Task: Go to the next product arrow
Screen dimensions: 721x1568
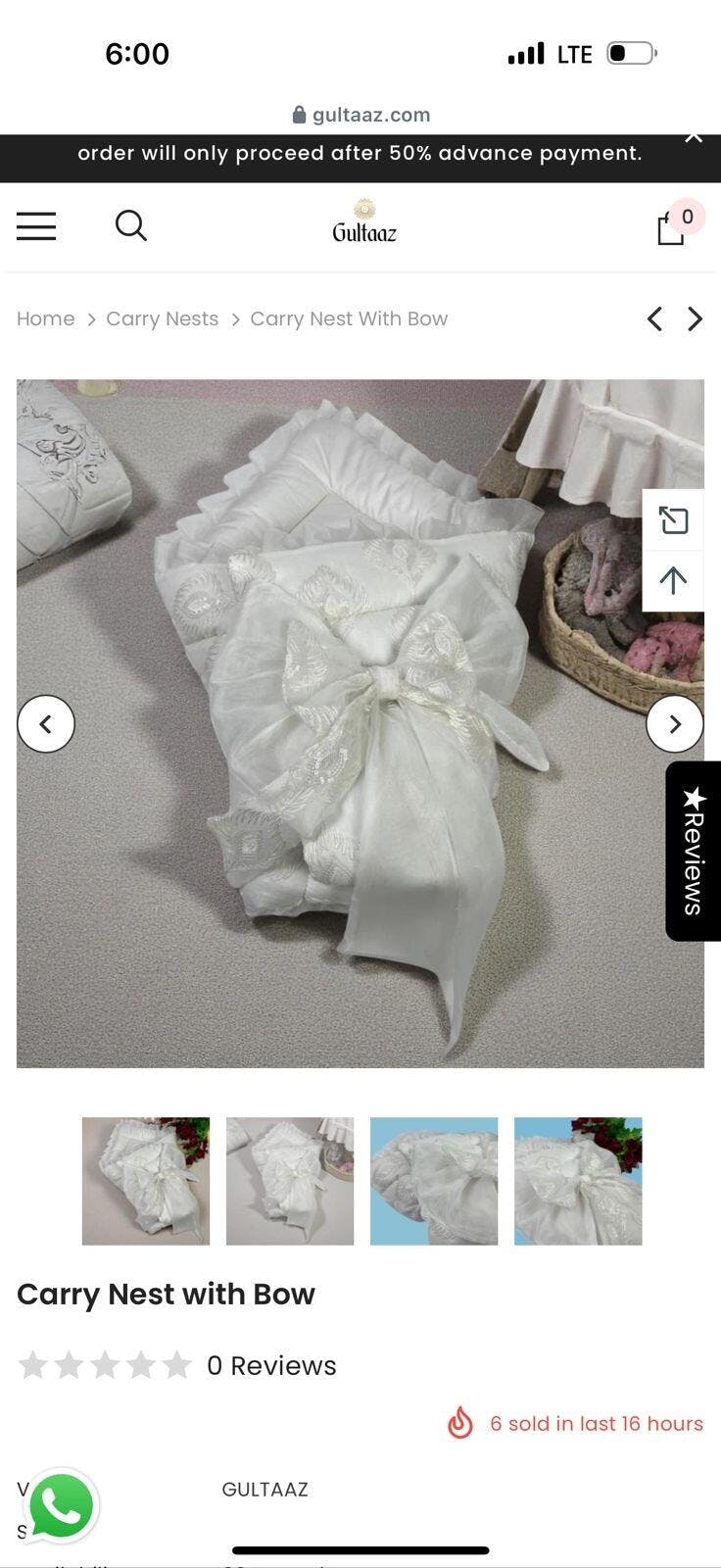Action: coord(696,318)
